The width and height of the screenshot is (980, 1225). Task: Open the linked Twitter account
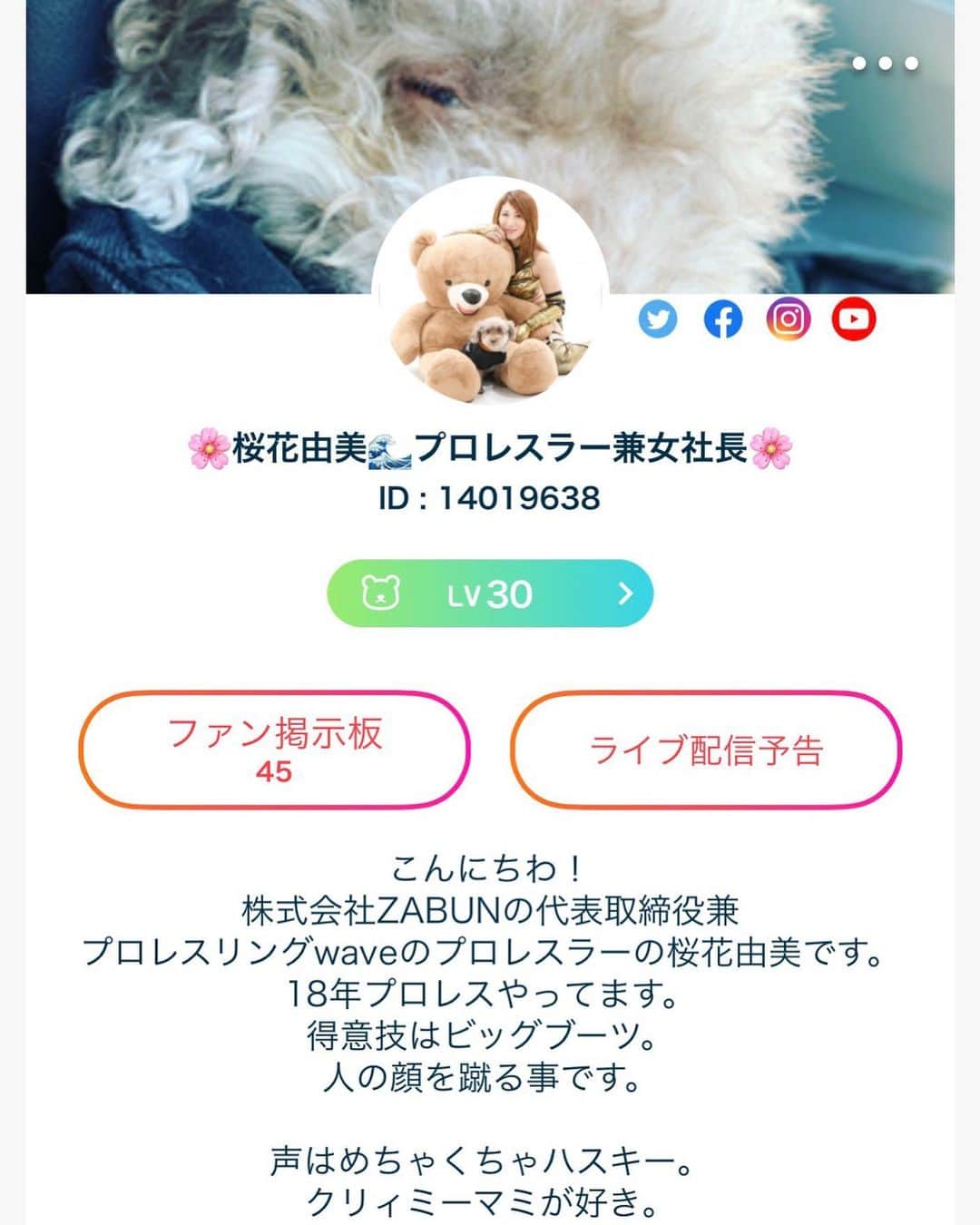(x=658, y=319)
